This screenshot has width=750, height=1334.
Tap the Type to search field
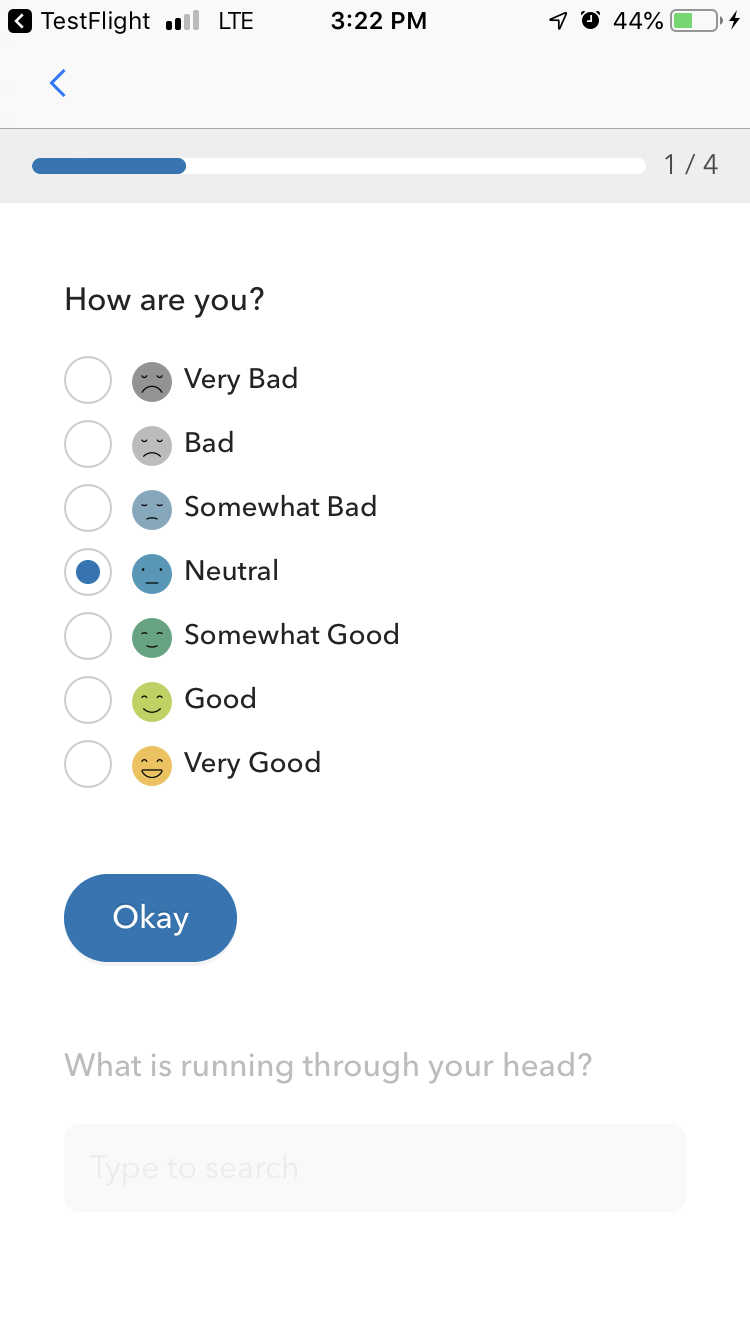(x=375, y=1168)
